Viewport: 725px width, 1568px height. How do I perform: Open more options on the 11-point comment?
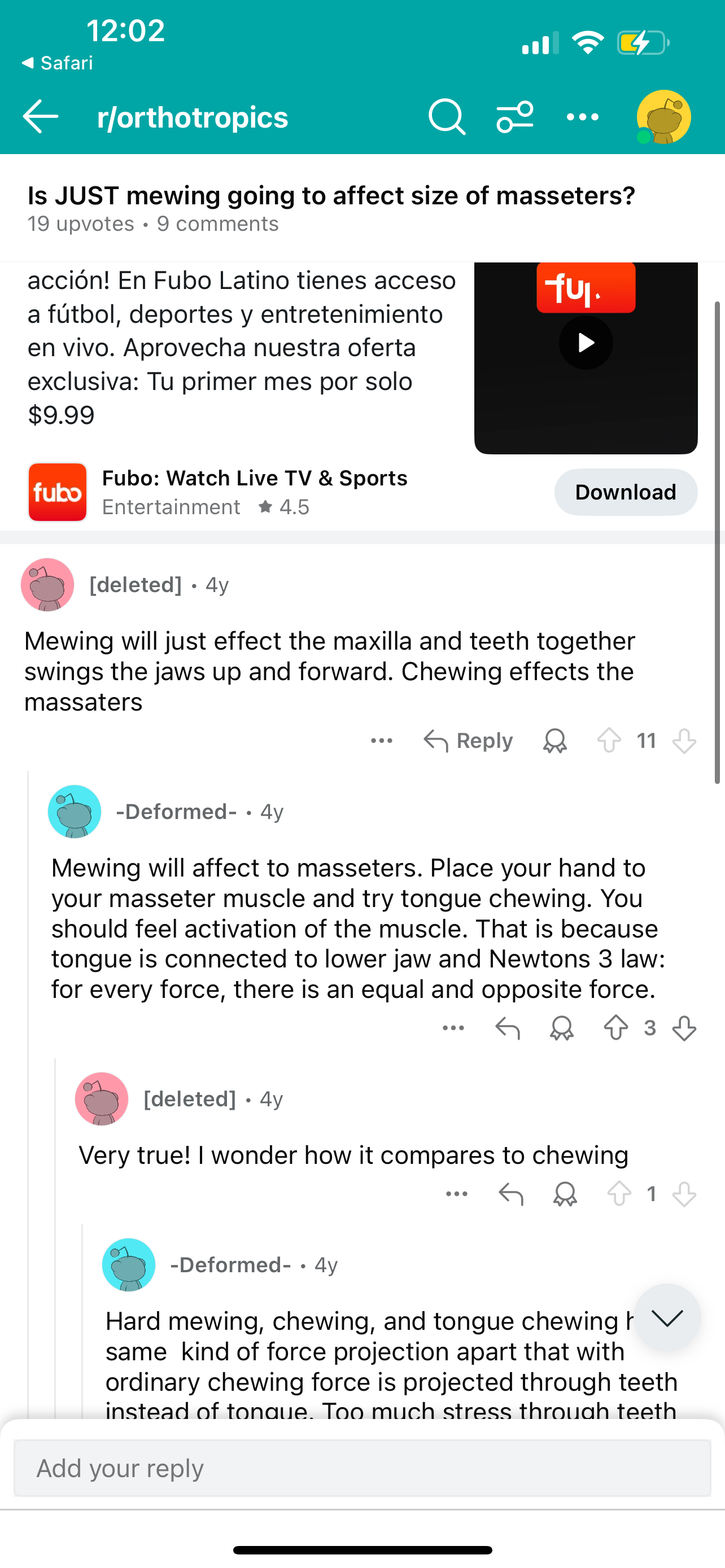click(382, 741)
